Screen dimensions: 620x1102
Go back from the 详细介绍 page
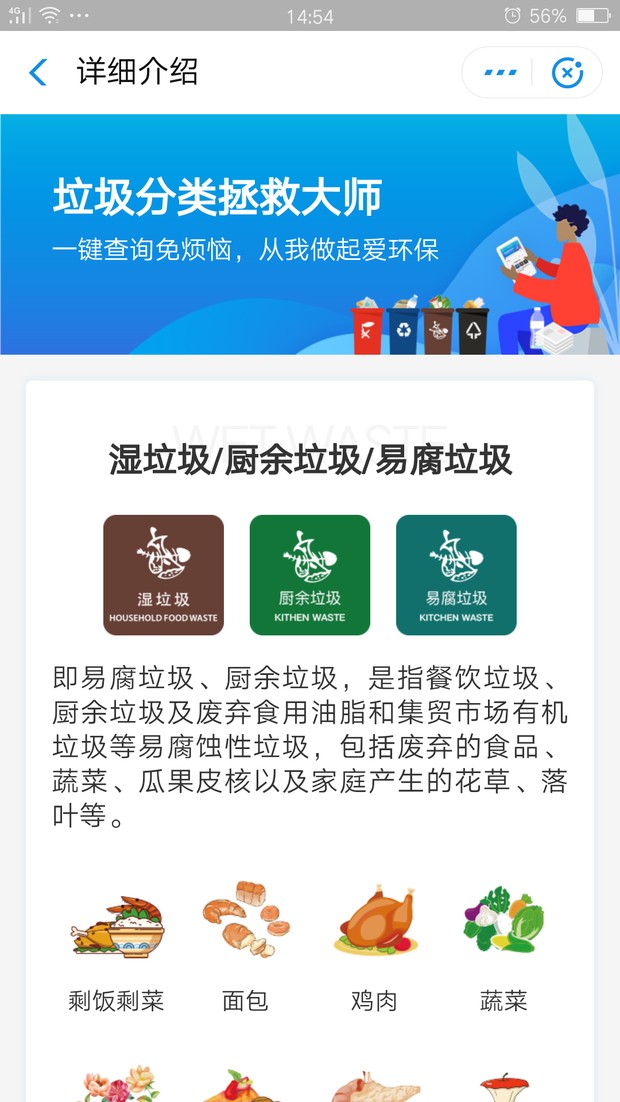coord(38,72)
